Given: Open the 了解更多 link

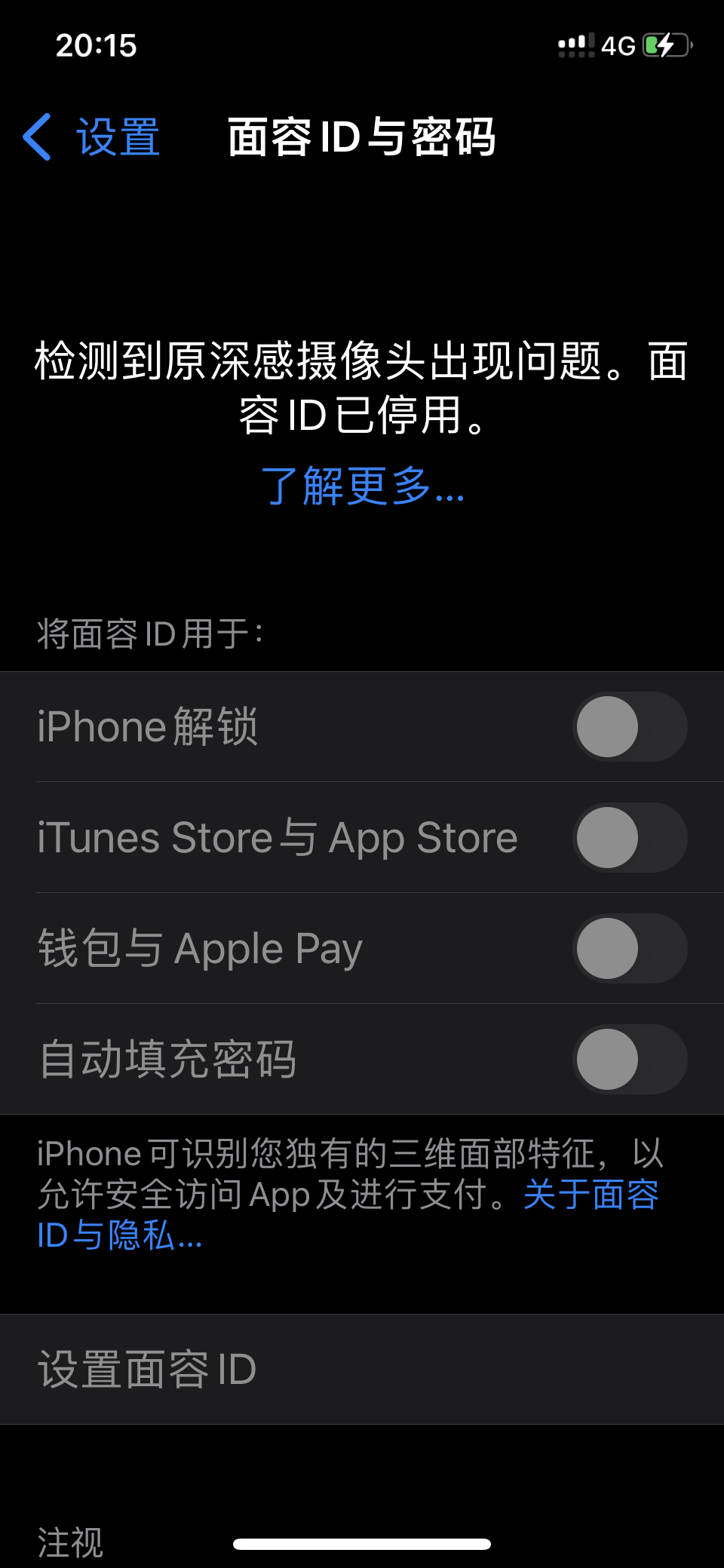Looking at the screenshot, I should coord(362,486).
